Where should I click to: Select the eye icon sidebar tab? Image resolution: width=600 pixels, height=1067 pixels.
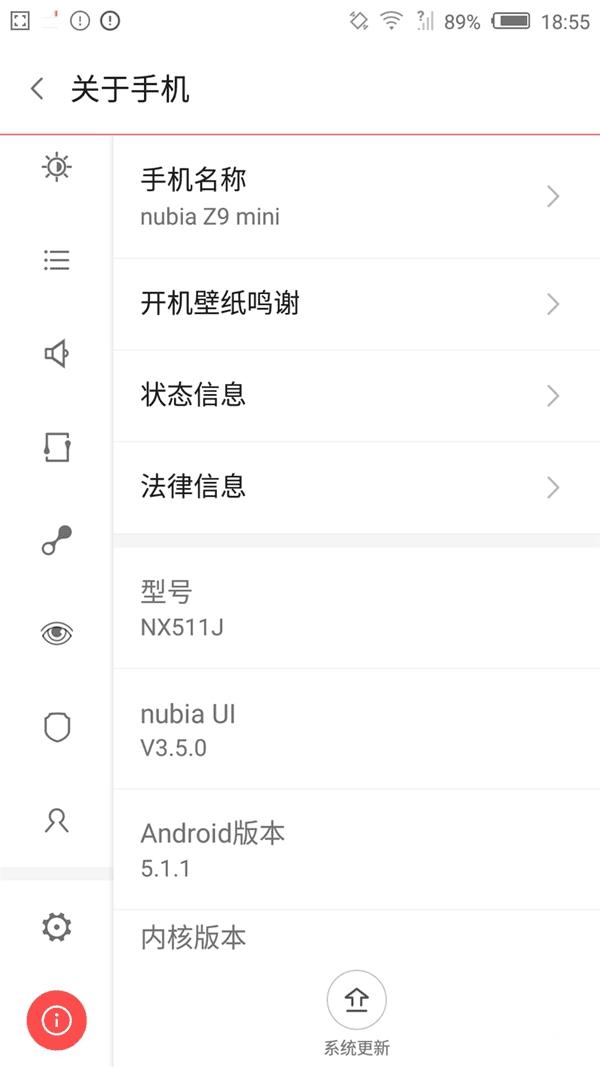point(57,633)
